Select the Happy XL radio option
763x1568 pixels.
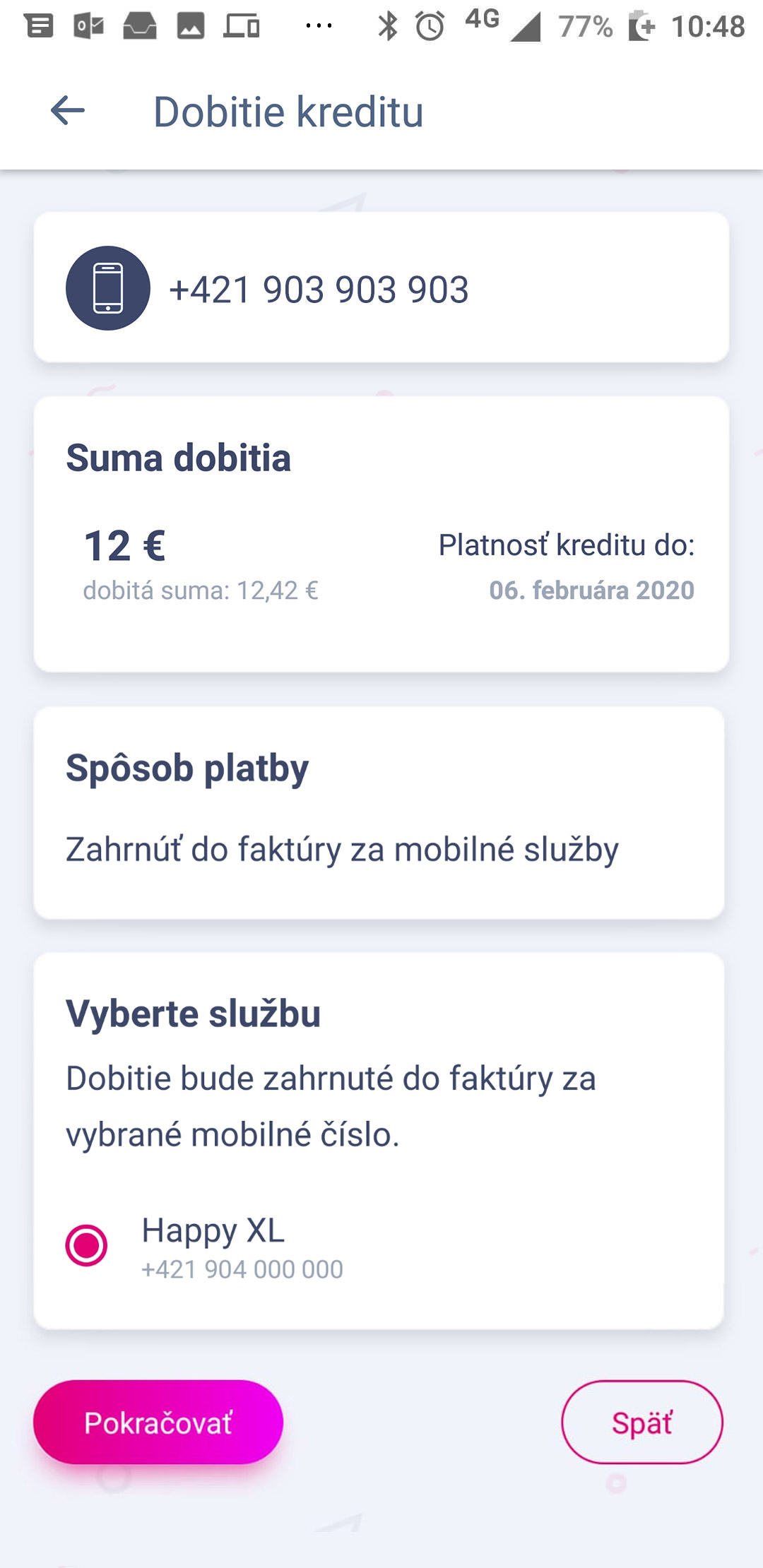[86, 1245]
